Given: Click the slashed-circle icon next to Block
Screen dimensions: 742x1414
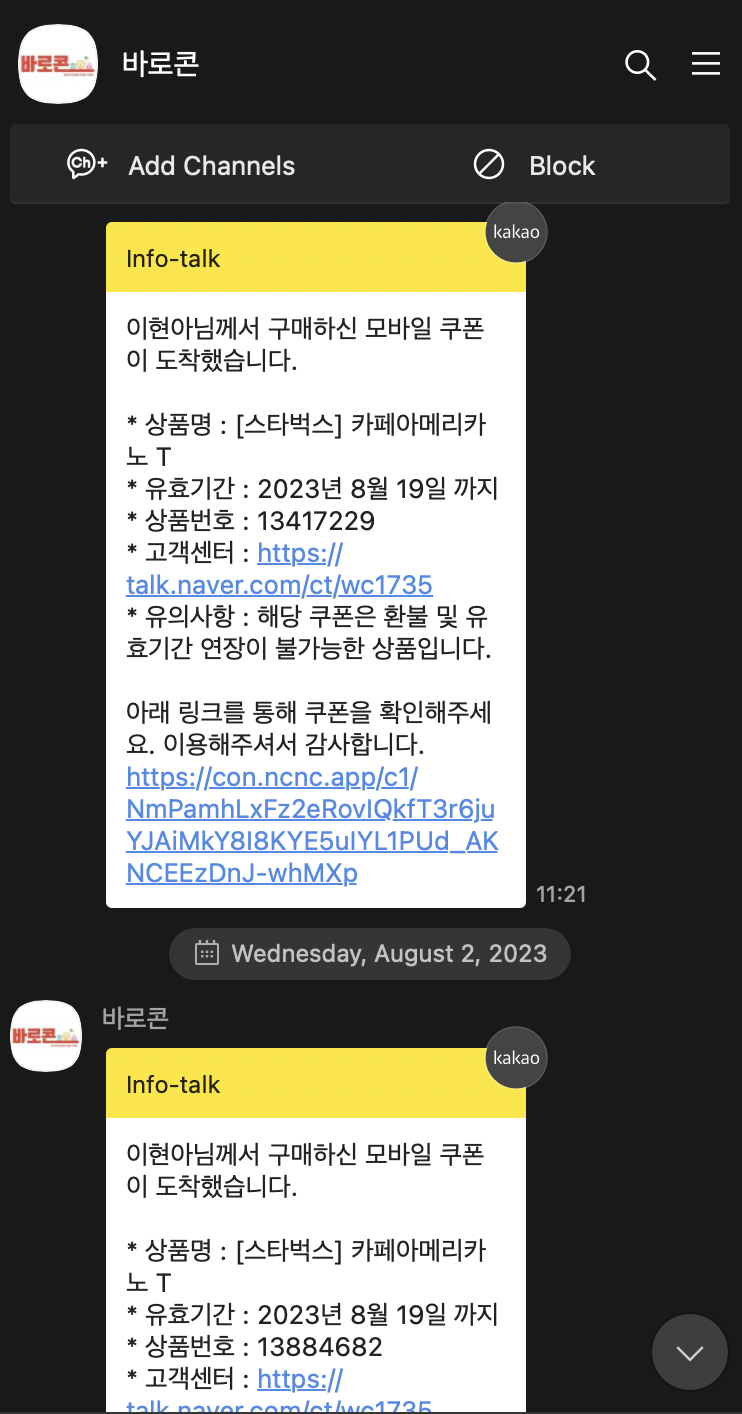Looking at the screenshot, I should pyautogui.click(x=489, y=164).
